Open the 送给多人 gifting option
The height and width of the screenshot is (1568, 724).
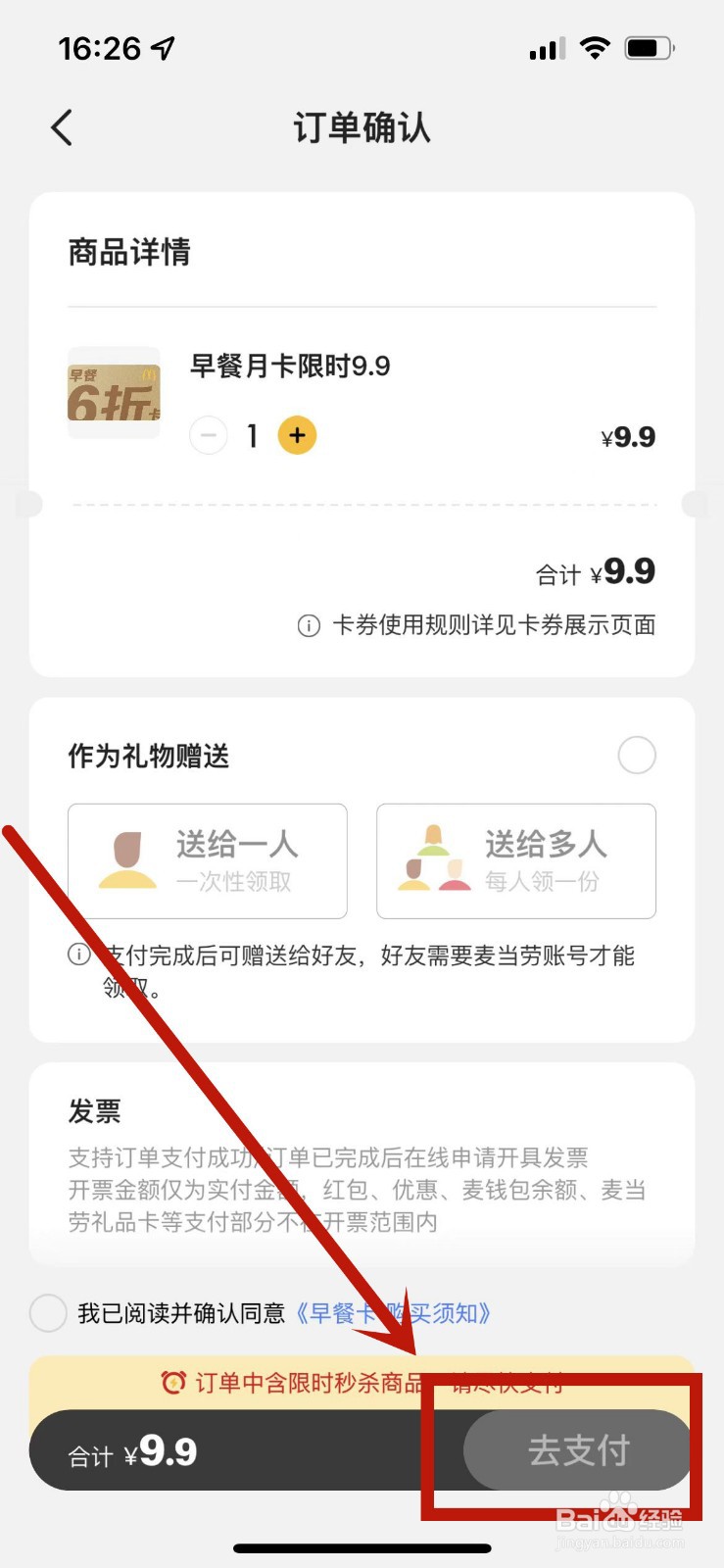(x=516, y=860)
